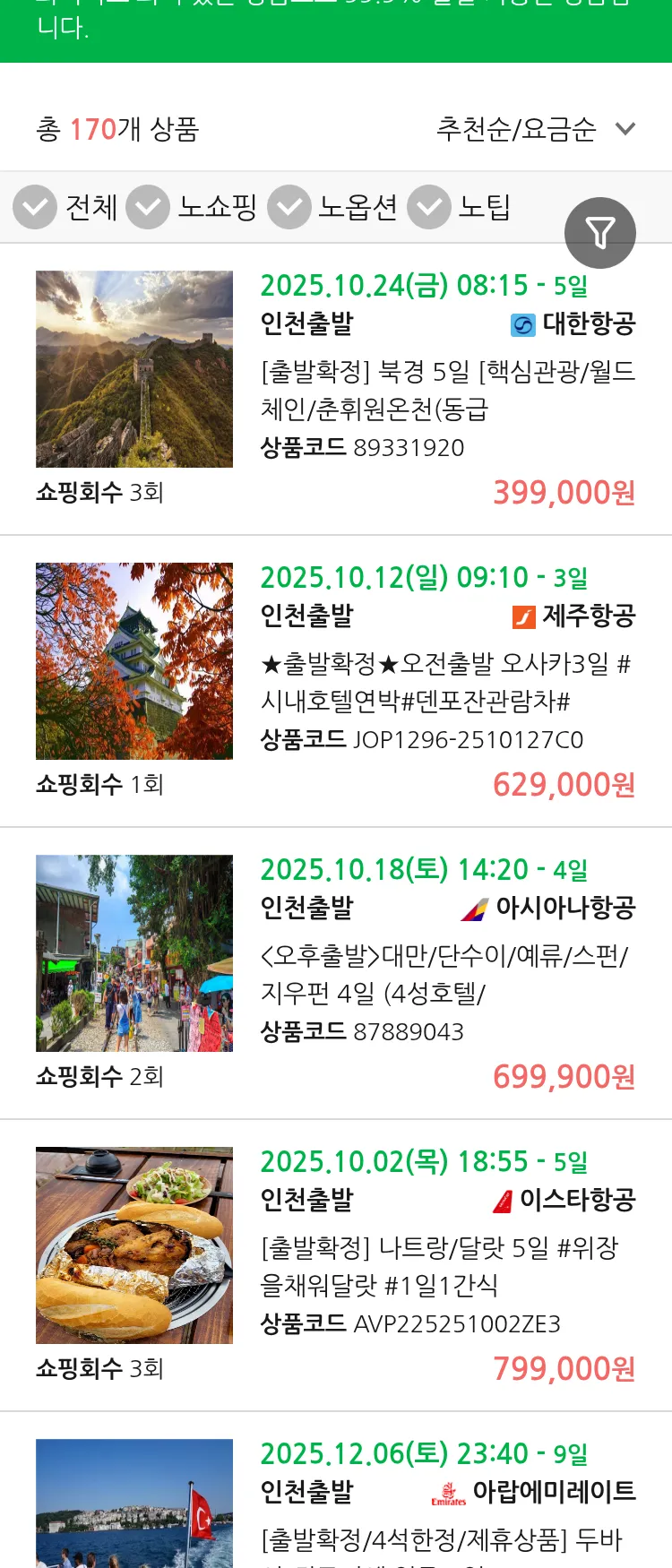The image size is (672, 1568).
Task: Enable the 노팁 filter
Action: tap(429, 207)
